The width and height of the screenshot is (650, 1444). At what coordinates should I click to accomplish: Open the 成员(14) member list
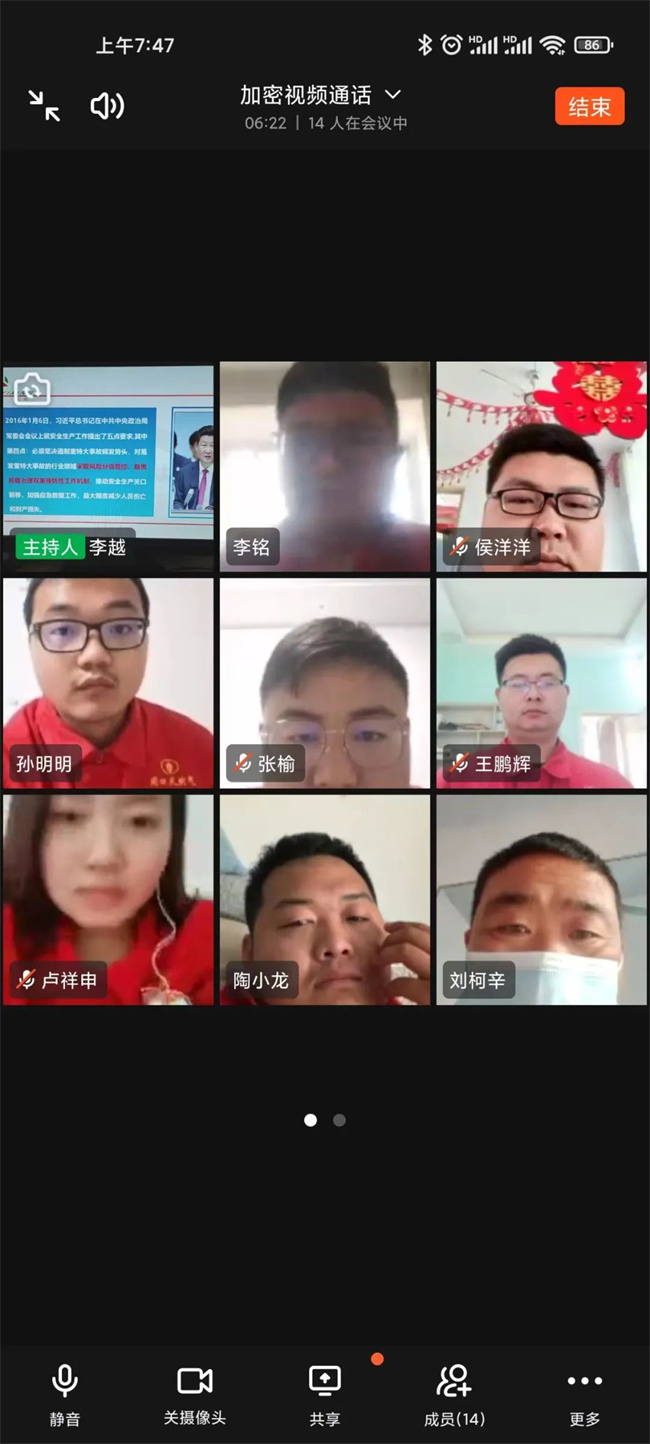(x=455, y=1394)
